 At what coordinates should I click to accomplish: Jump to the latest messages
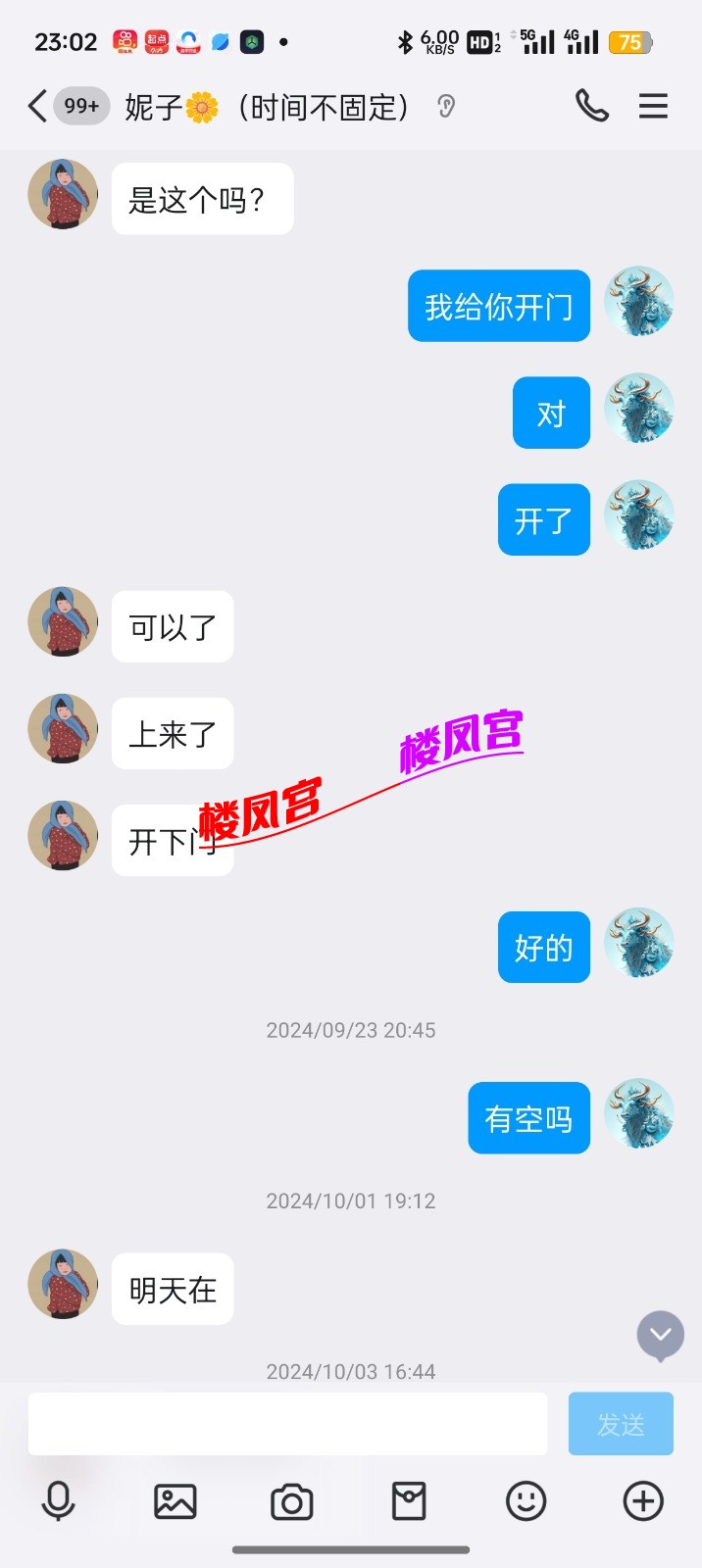pyautogui.click(x=661, y=1335)
